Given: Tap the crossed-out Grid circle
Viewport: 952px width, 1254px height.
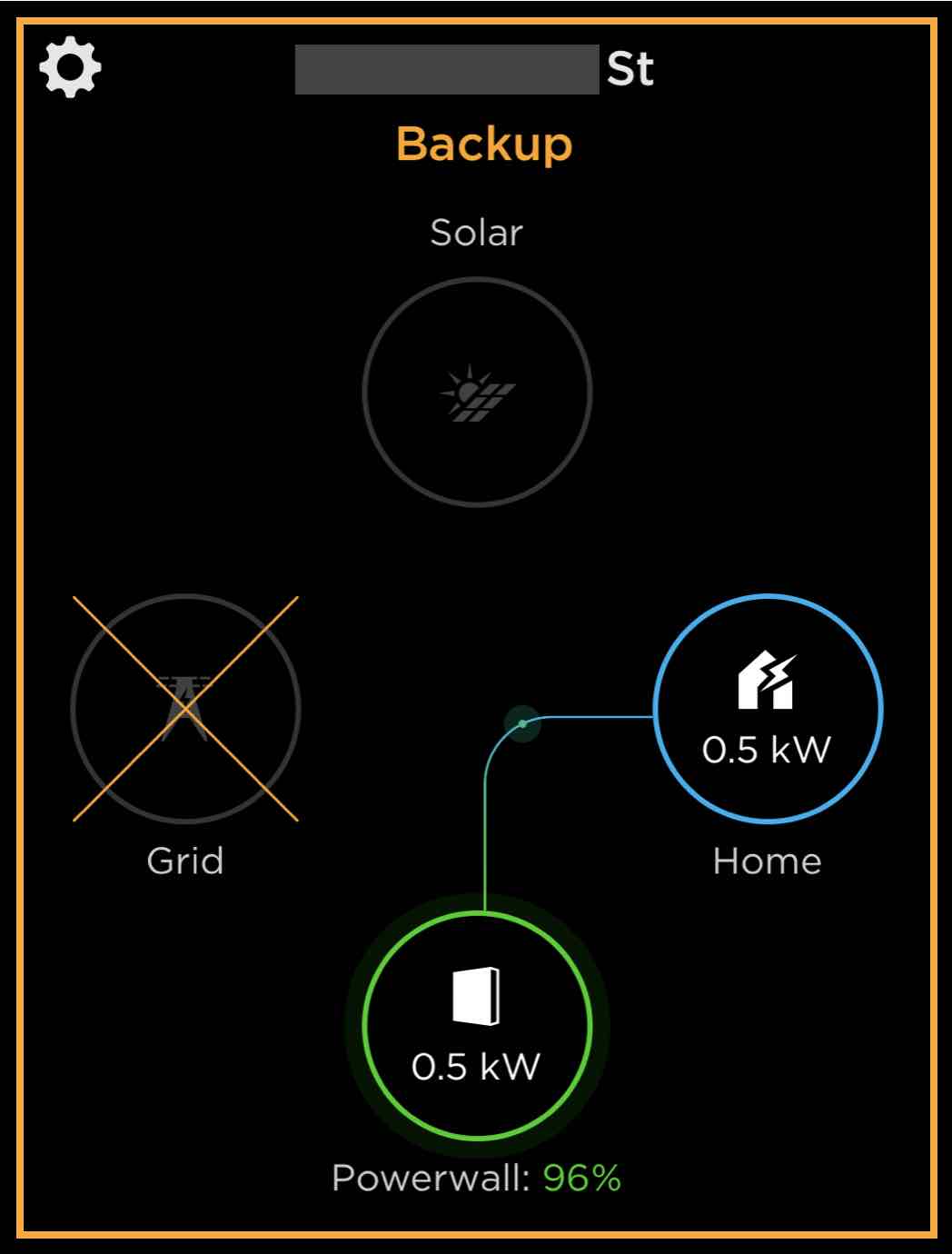Looking at the screenshot, I should pyautogui.click(x=185, y=709).
